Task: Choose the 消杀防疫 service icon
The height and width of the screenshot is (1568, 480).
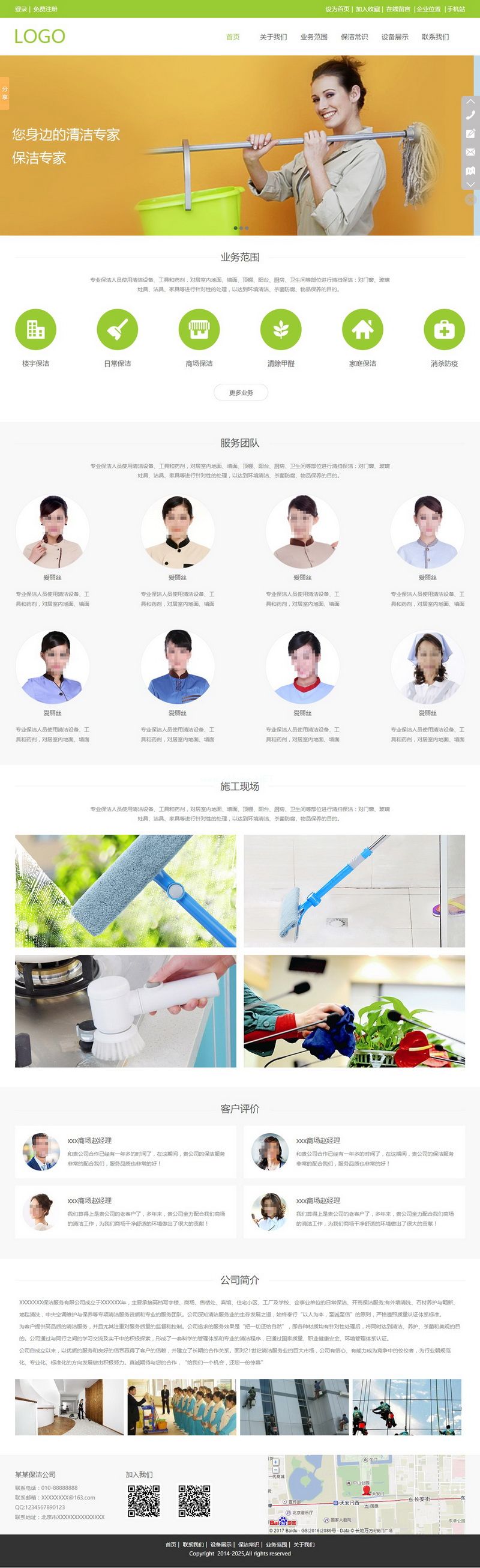Action: tap(444, 329)
